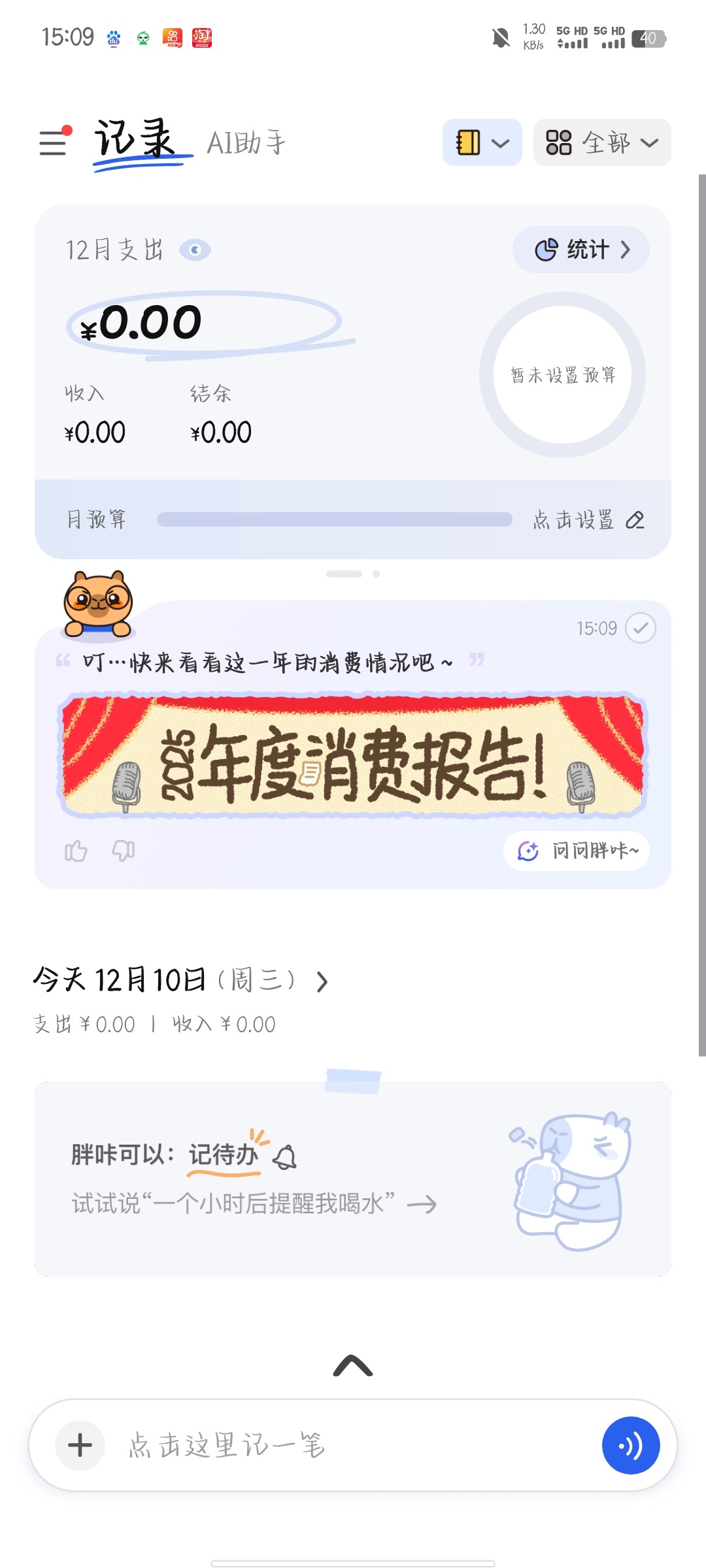
Task: Expand the panel with the up chevron
Action: 353,1365
